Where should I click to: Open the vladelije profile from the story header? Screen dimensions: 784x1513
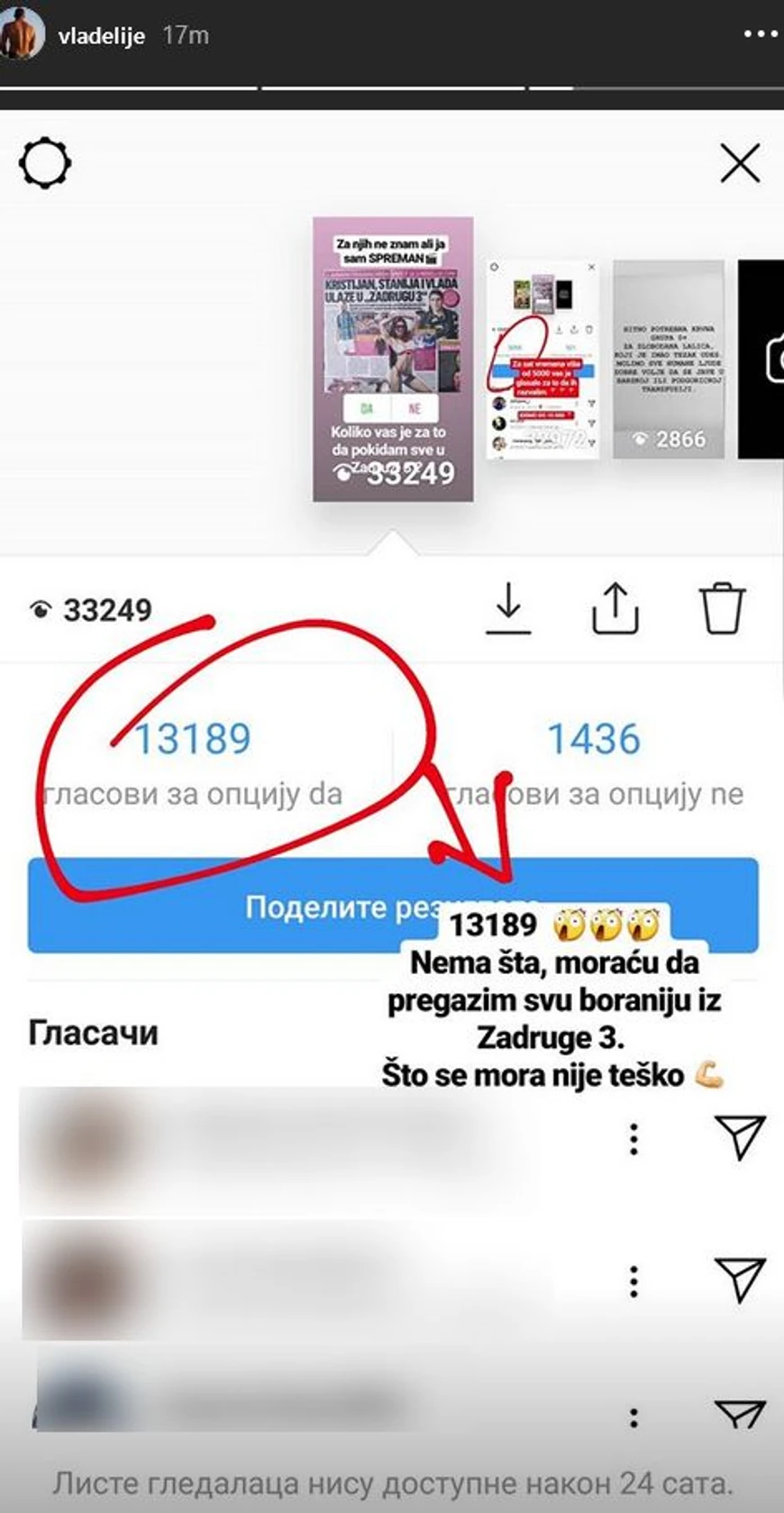pyautogui.click(x=101, y=36)
